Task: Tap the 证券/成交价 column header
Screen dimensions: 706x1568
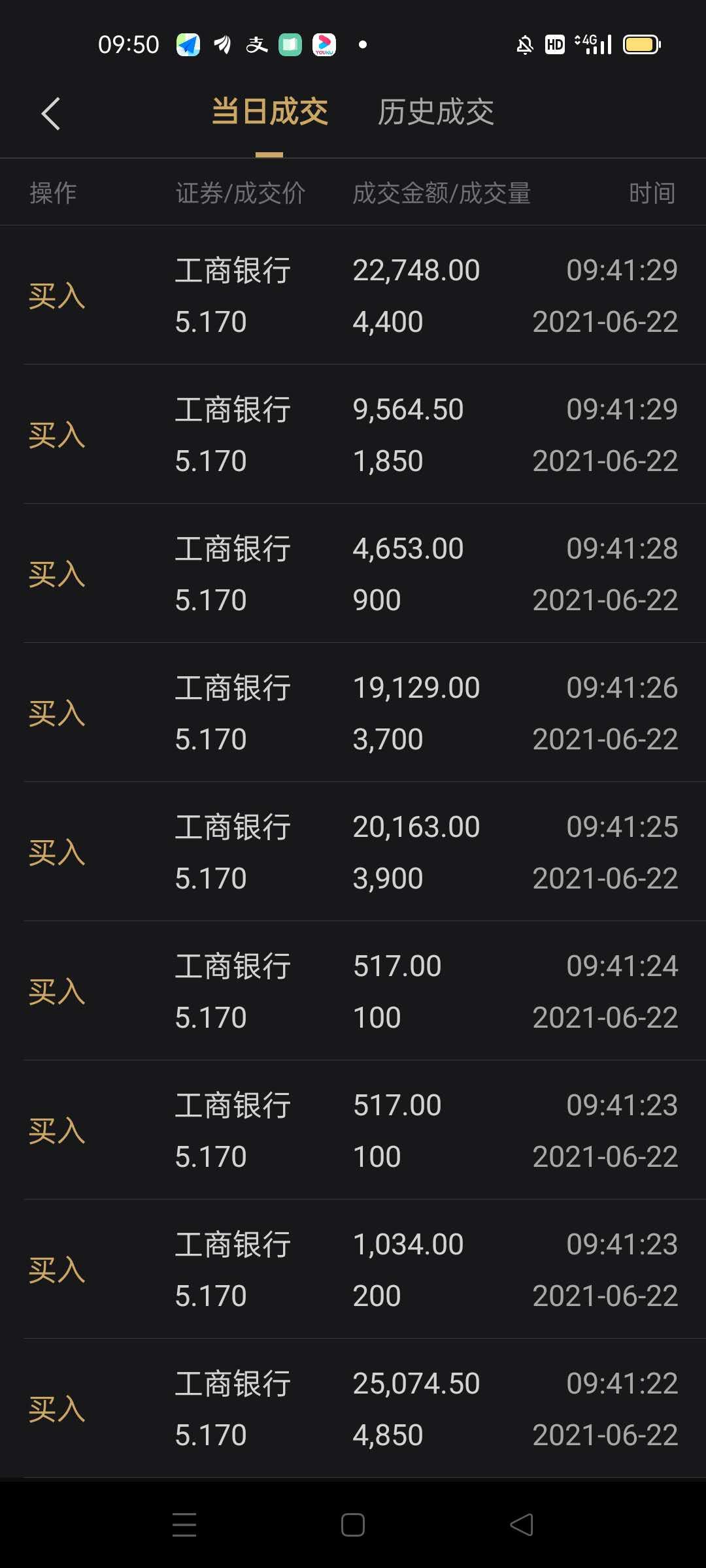Action: point(240,192)
